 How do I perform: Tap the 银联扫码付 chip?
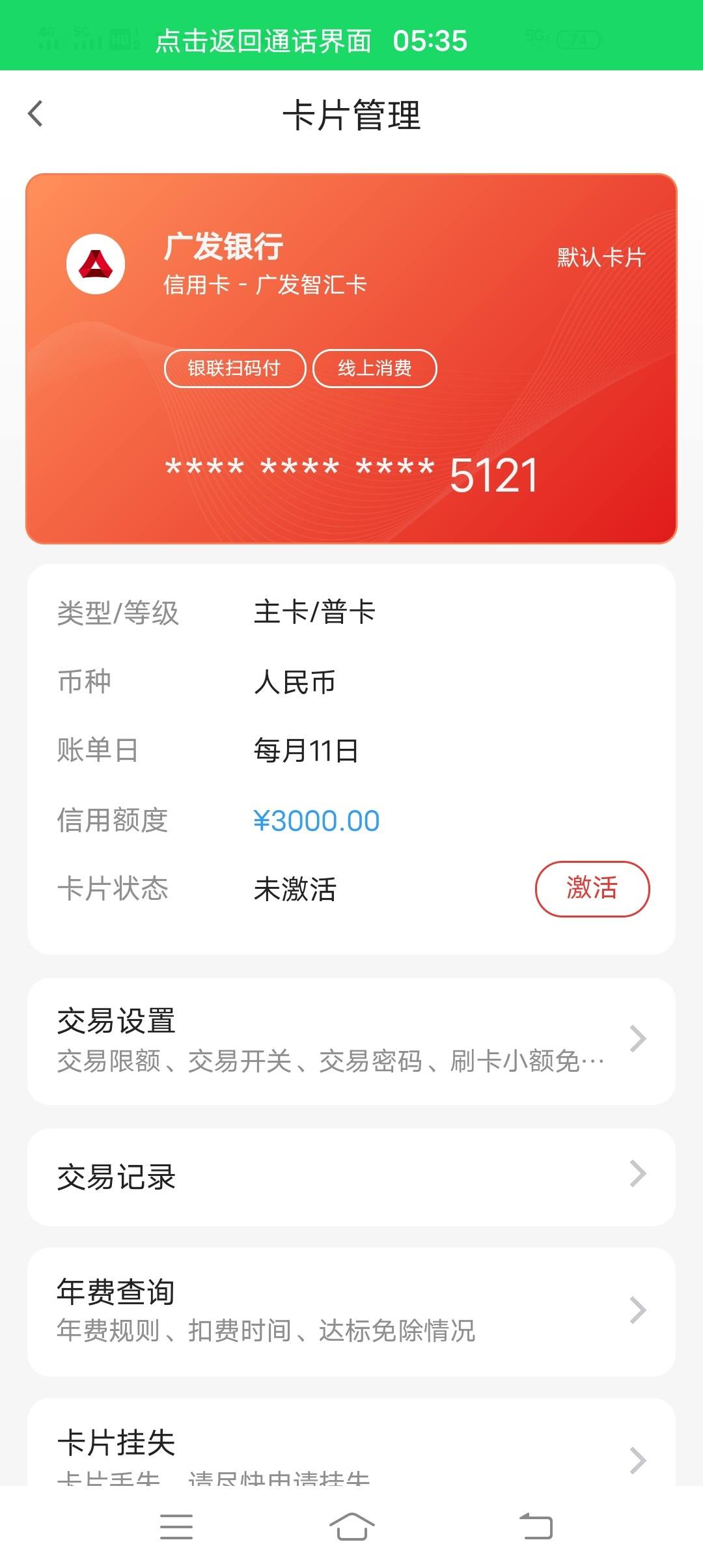[x=235, y=369]
